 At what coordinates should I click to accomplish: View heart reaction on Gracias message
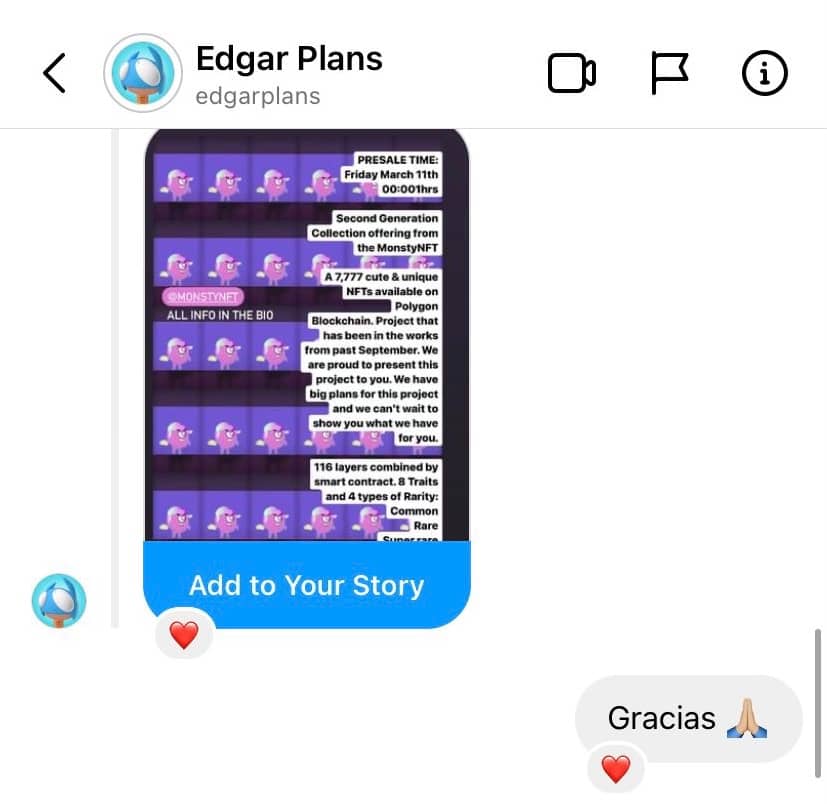(x=615, y=768)
